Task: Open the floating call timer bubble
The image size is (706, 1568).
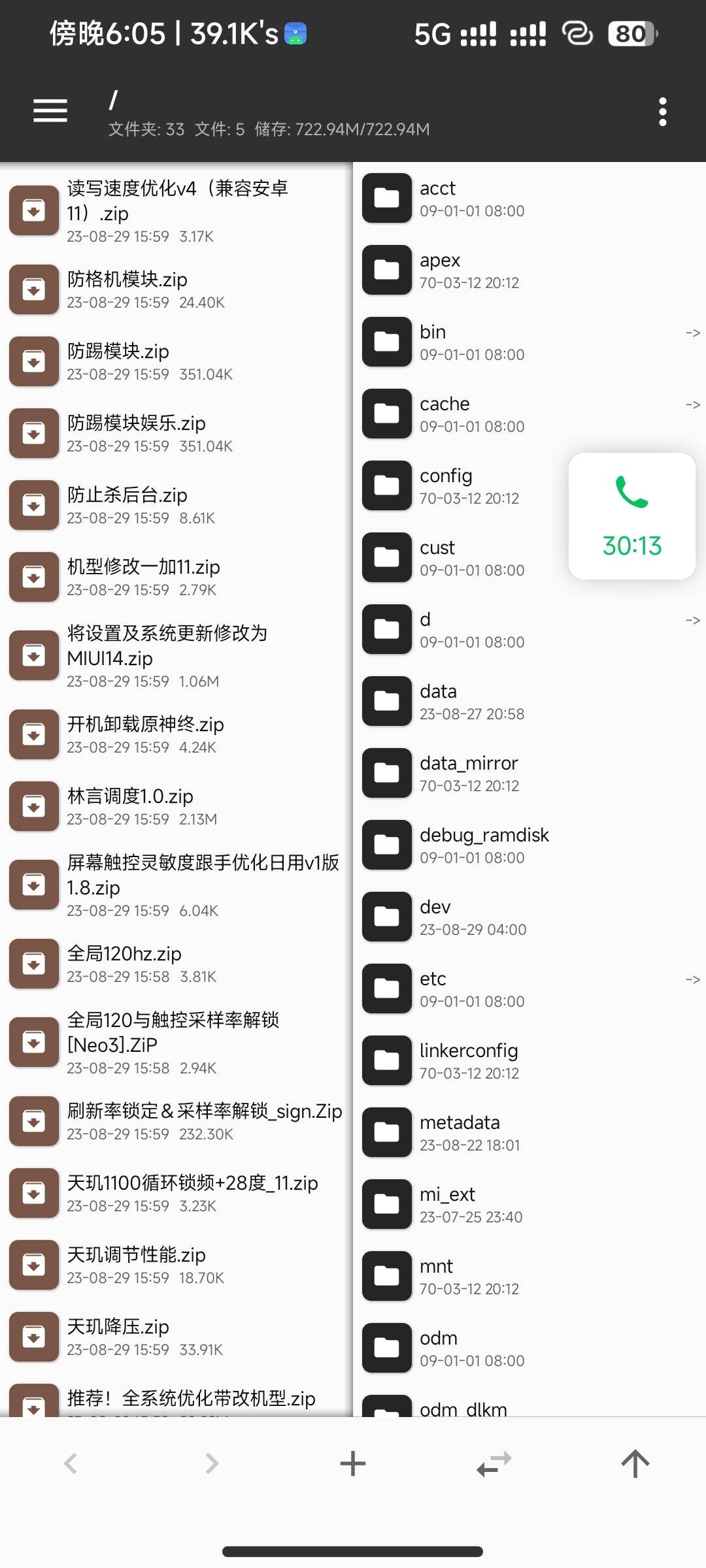Action: pyautogui.click(x=631, y=516)
